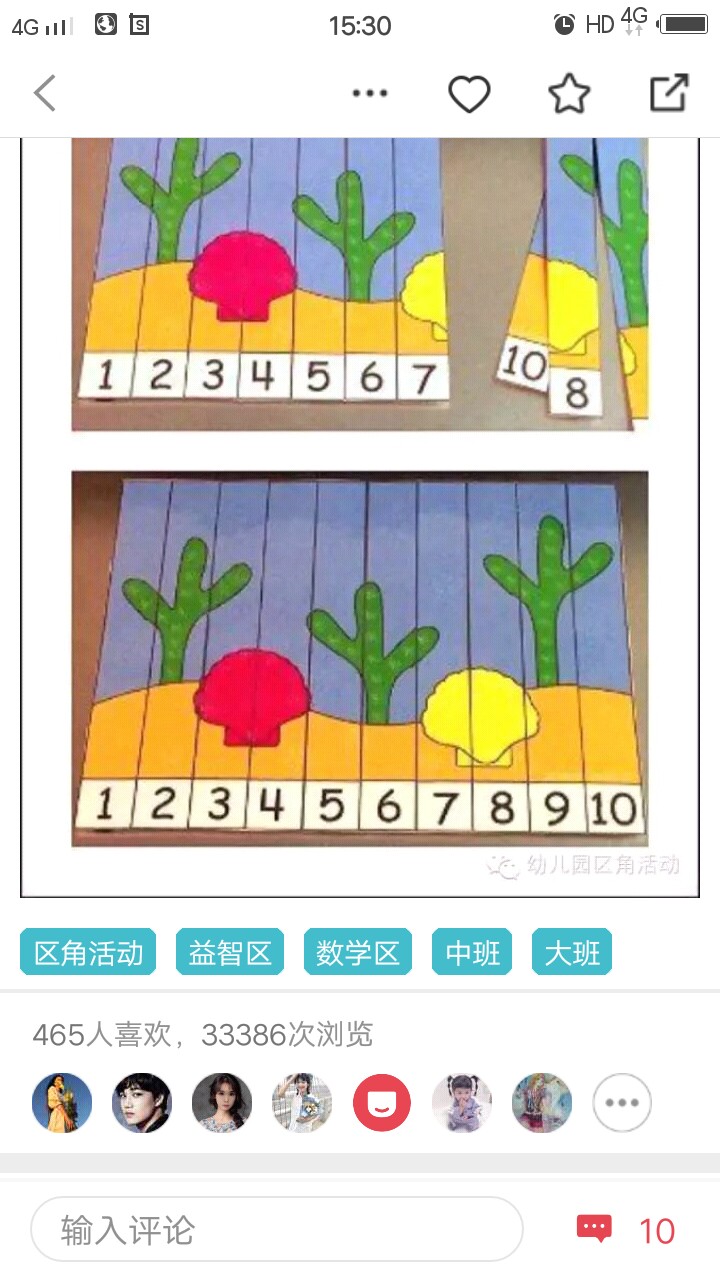Open the 数学区 tag

click(358, 952)
